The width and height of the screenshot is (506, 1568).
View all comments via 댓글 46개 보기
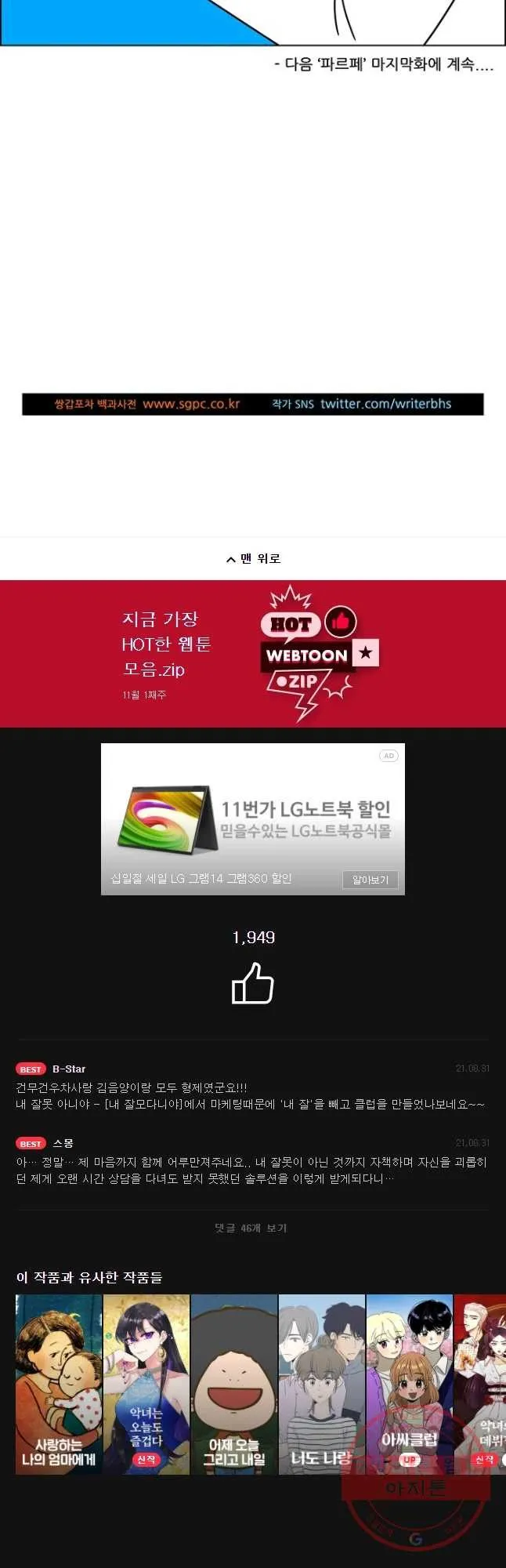pos(251,1228)
